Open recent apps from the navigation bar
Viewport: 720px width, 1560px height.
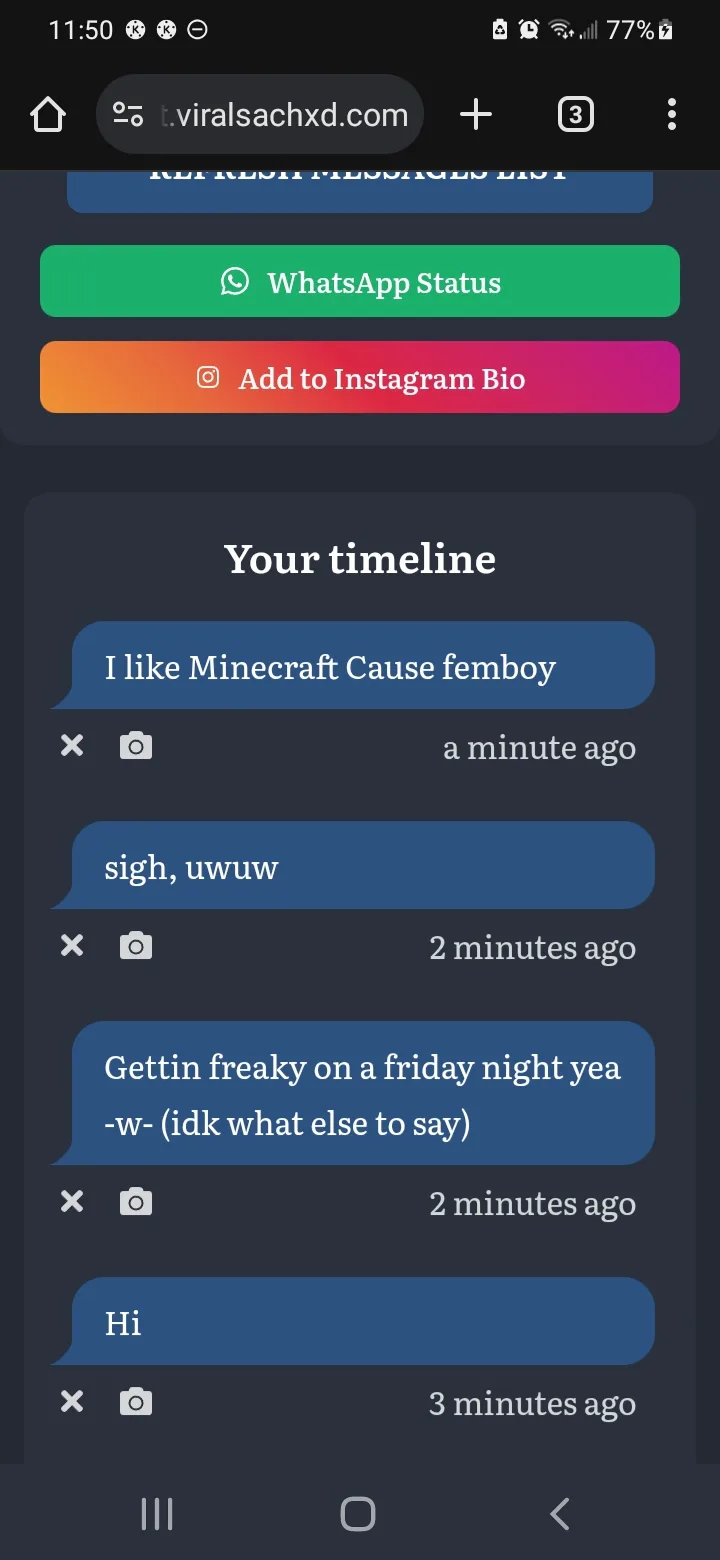[157, 1513]
